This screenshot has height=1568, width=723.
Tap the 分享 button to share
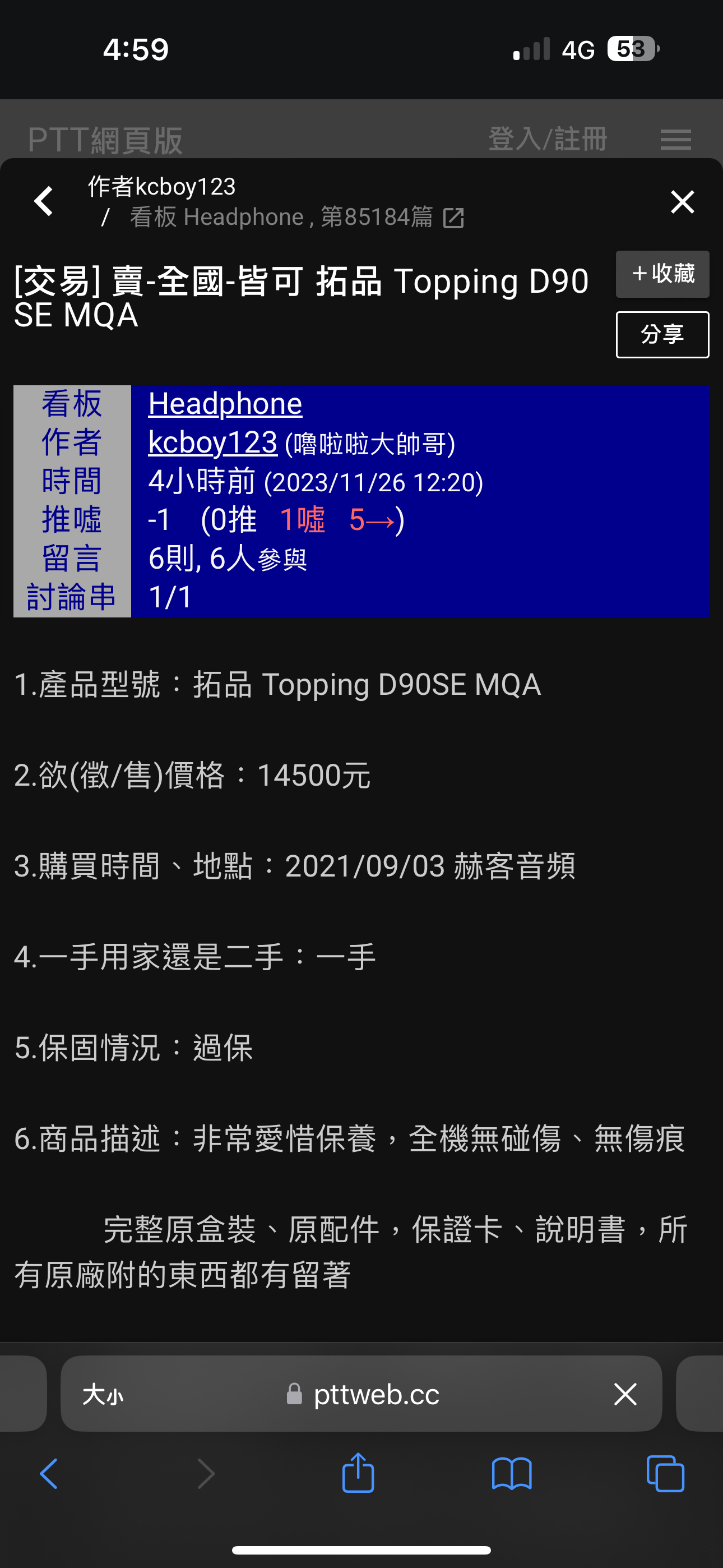point(662,334)
